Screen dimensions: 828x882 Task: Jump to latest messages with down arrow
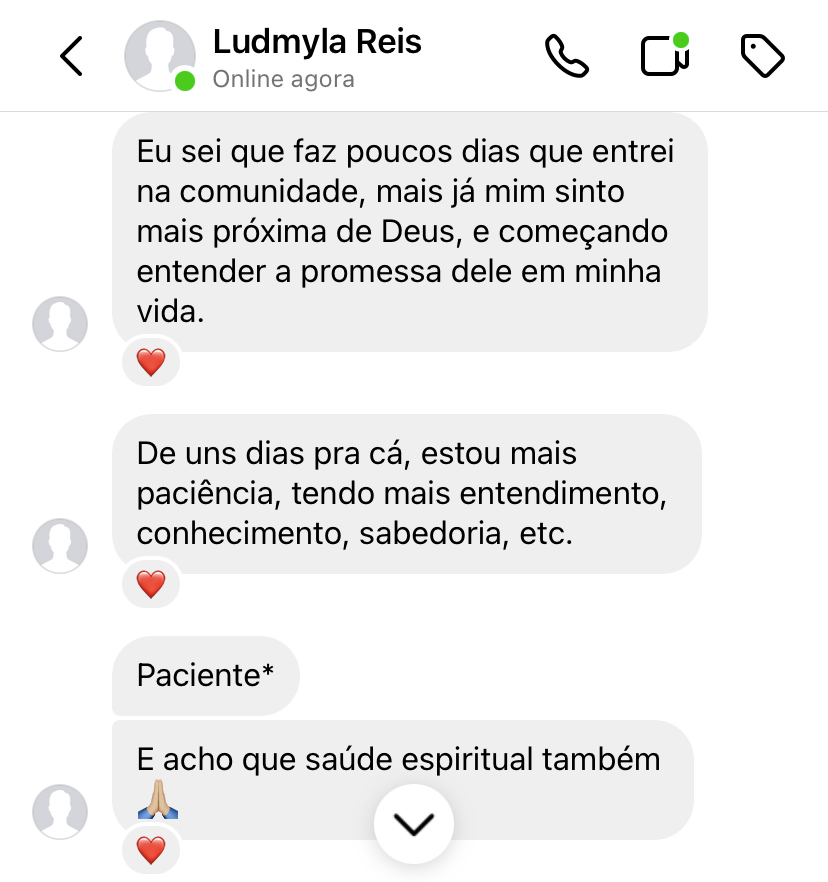413,823
